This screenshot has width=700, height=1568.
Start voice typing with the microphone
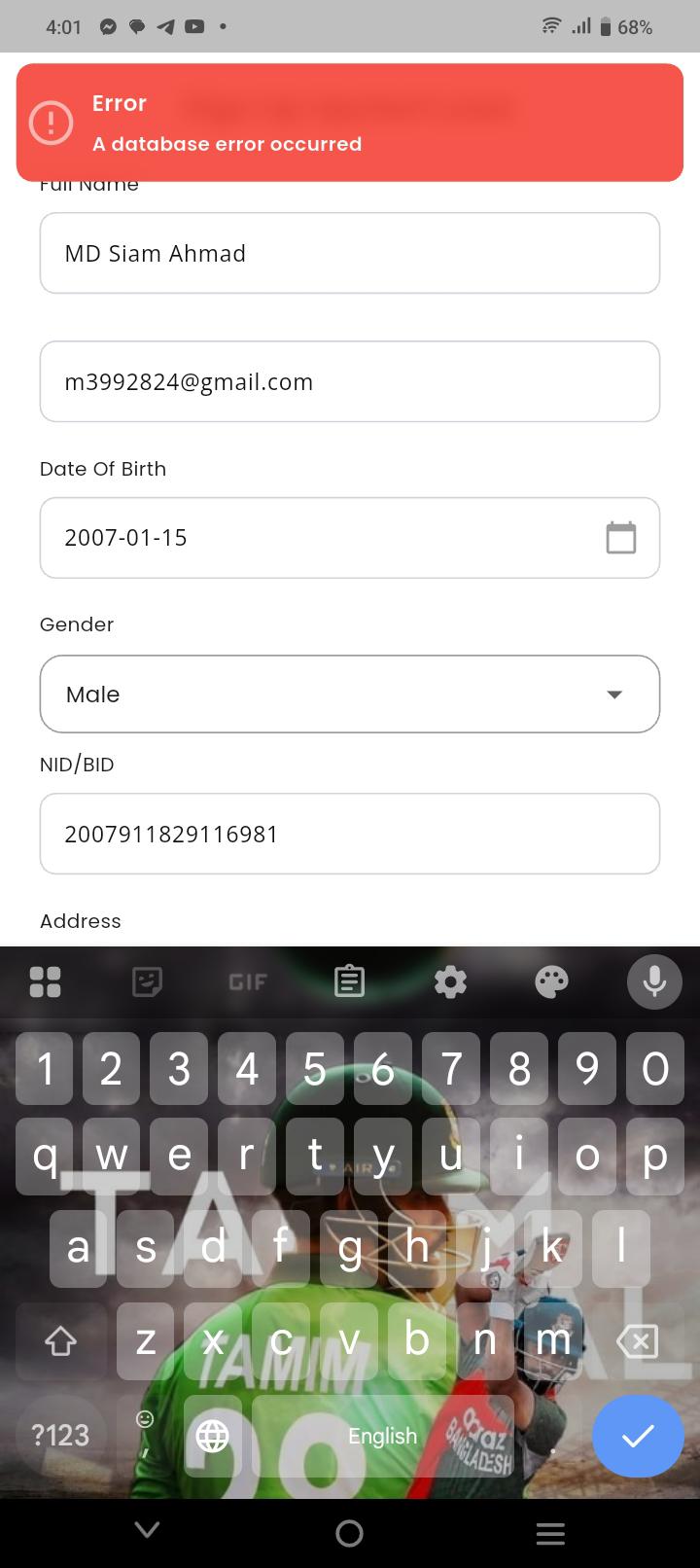pos(654,981)
